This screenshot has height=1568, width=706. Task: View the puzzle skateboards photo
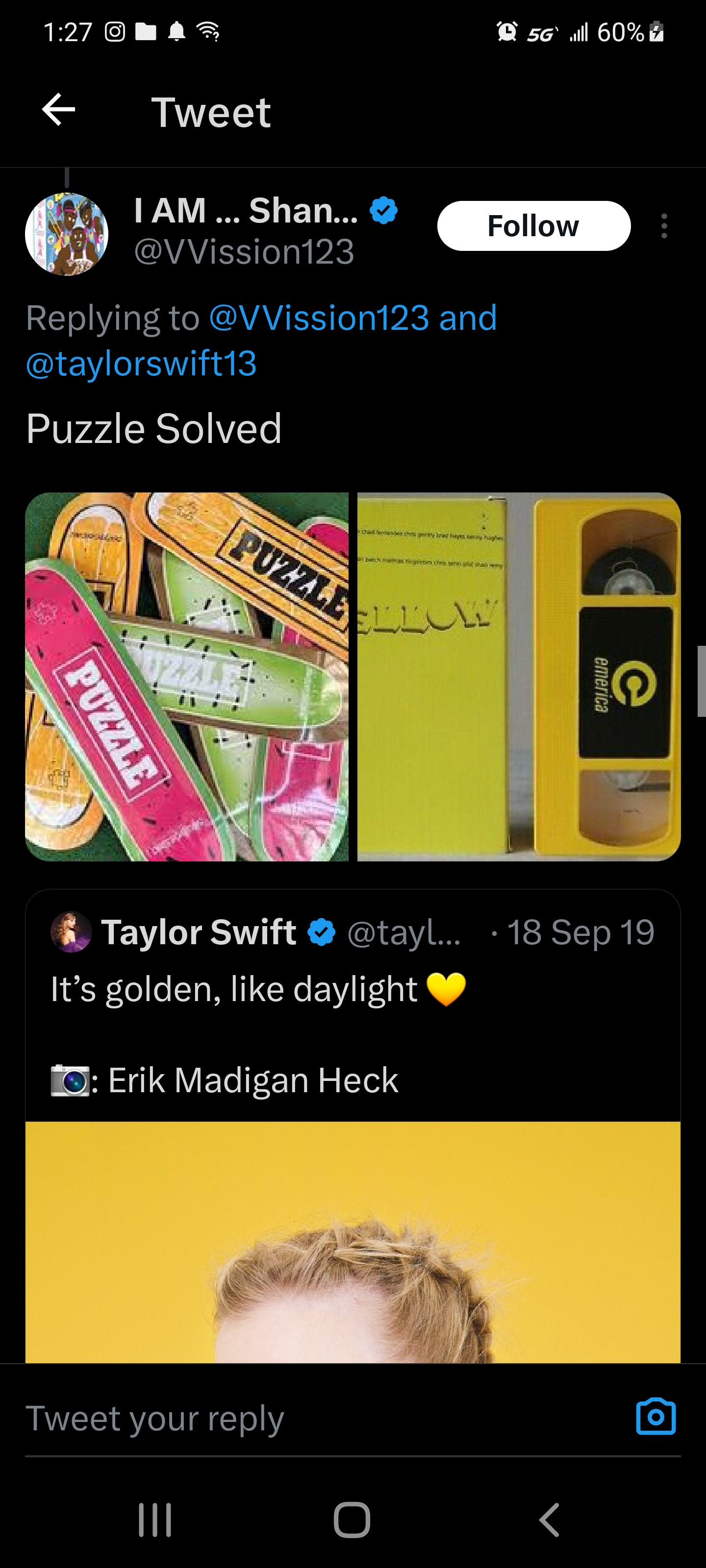coord(186,676)
